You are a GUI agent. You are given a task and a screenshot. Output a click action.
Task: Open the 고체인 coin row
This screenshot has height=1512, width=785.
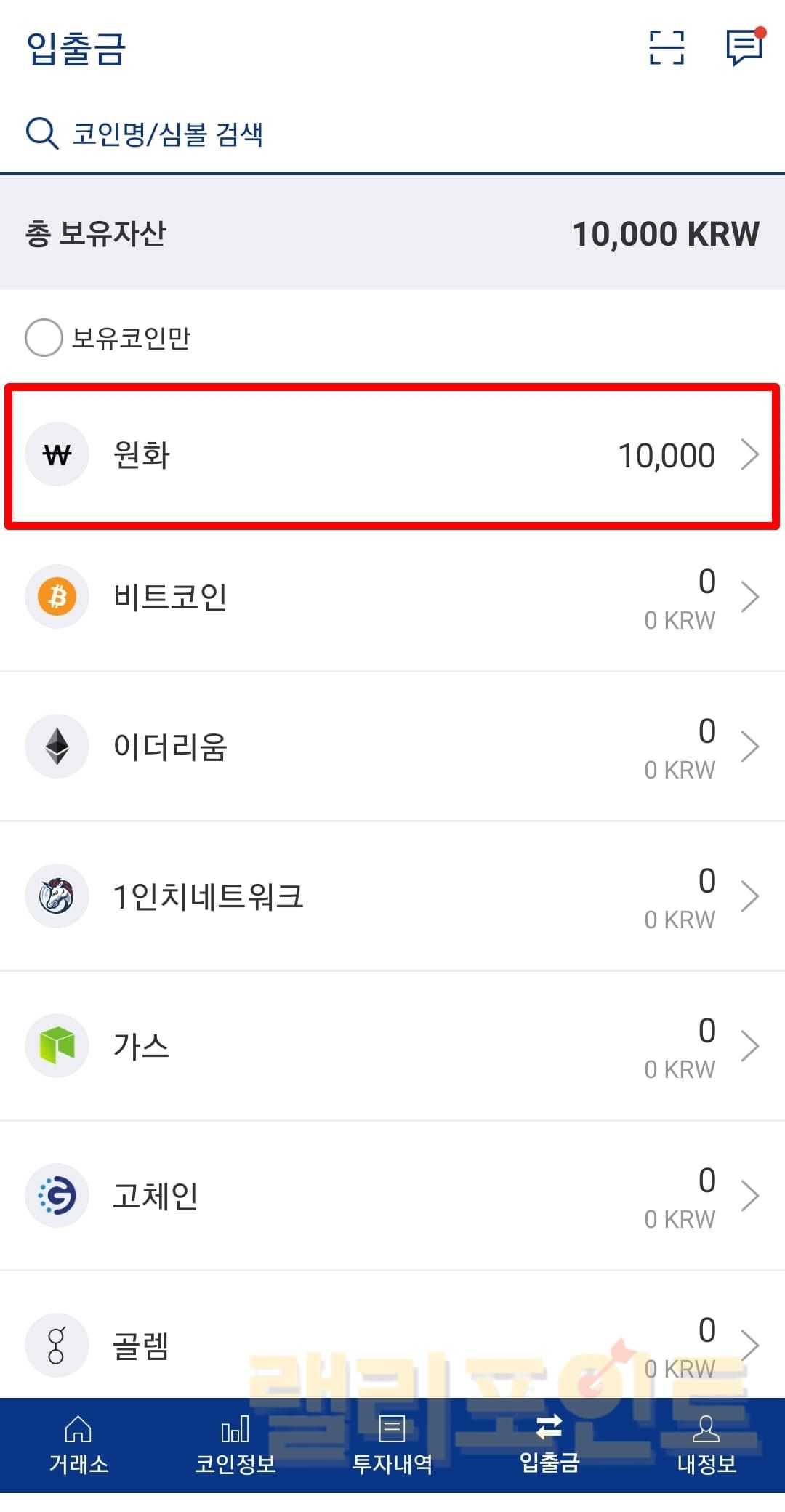click(392, 1197)
